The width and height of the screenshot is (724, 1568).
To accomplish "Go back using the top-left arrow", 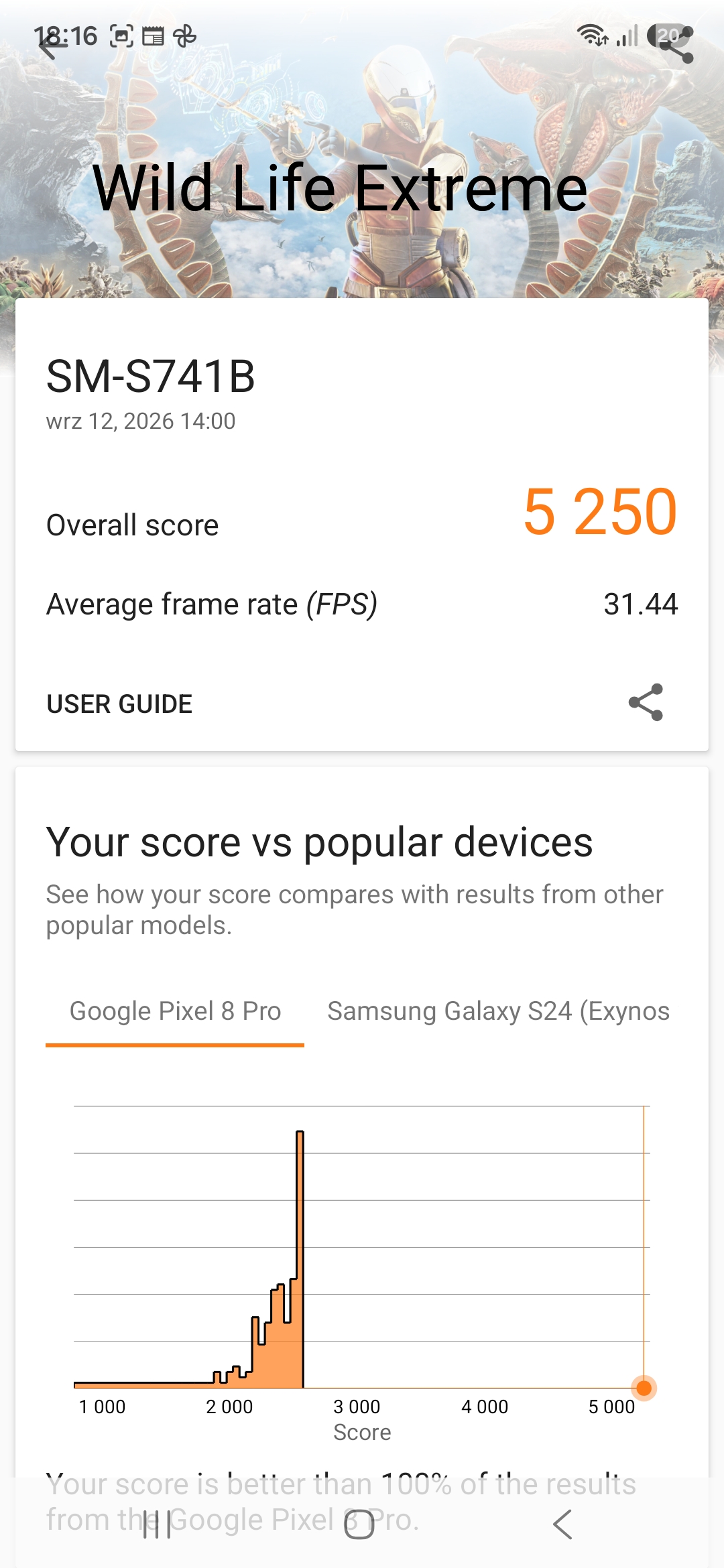I will 51,46.
